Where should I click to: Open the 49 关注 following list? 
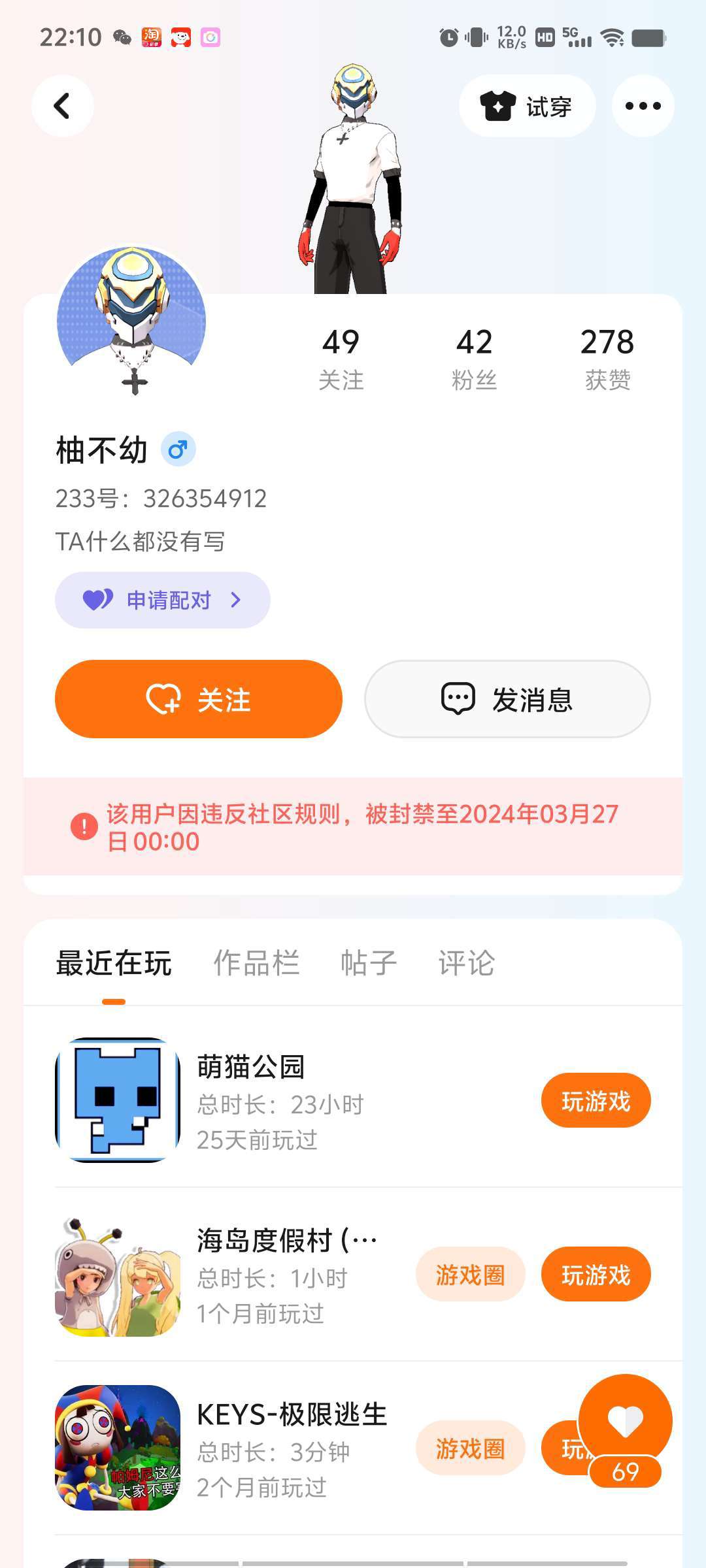pos(341,358)
